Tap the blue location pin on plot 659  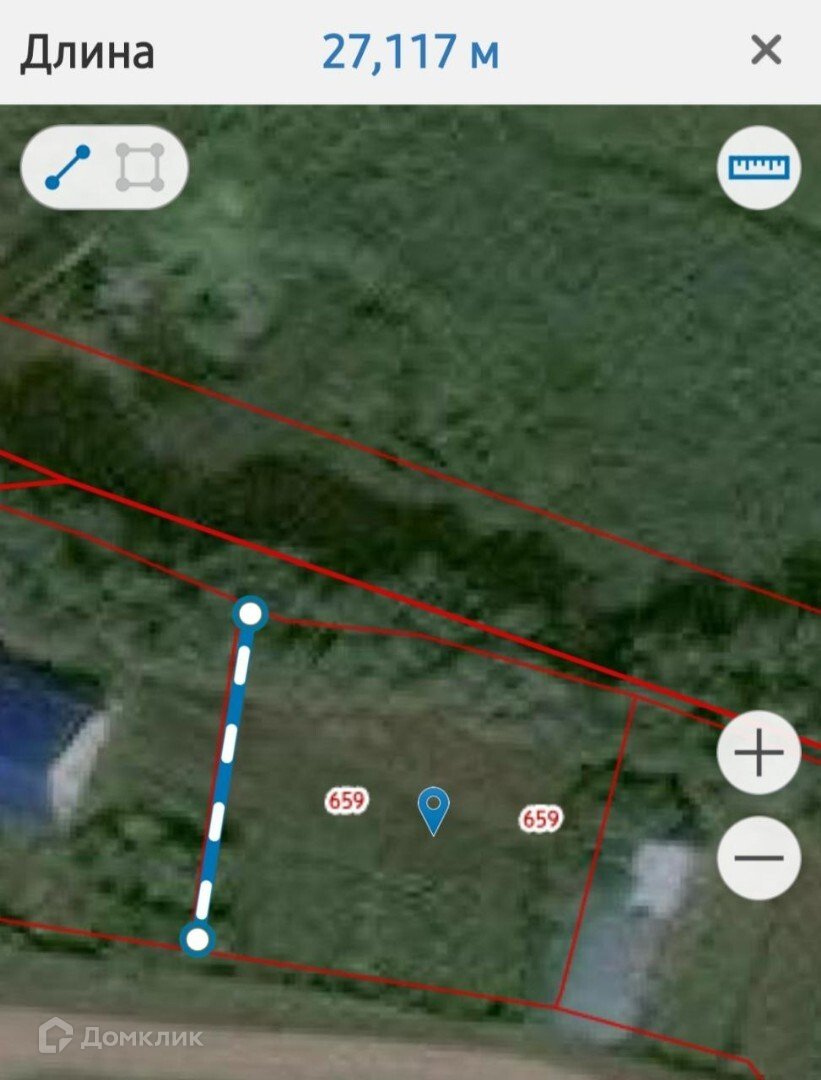433,808
